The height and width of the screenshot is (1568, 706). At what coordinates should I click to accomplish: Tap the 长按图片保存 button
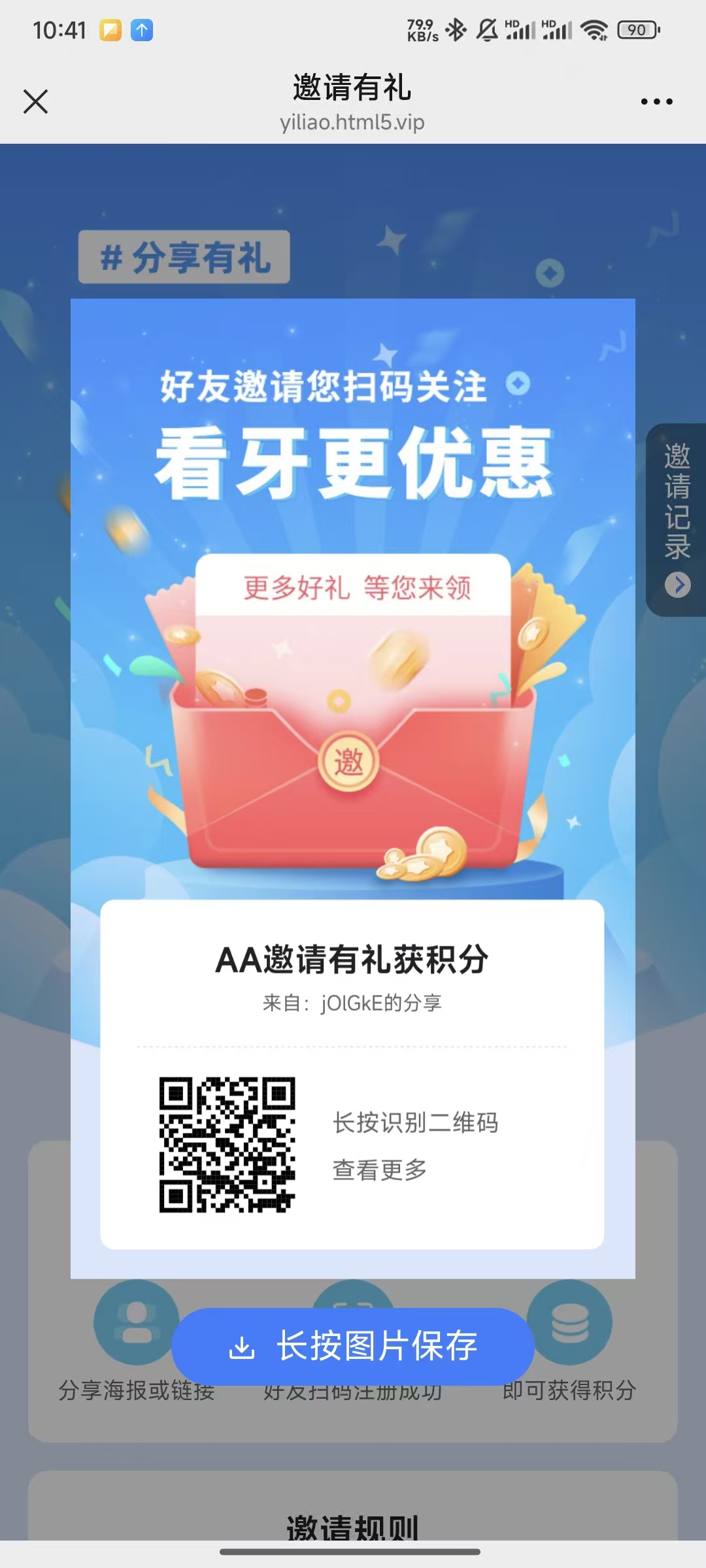coord(353,1346)
